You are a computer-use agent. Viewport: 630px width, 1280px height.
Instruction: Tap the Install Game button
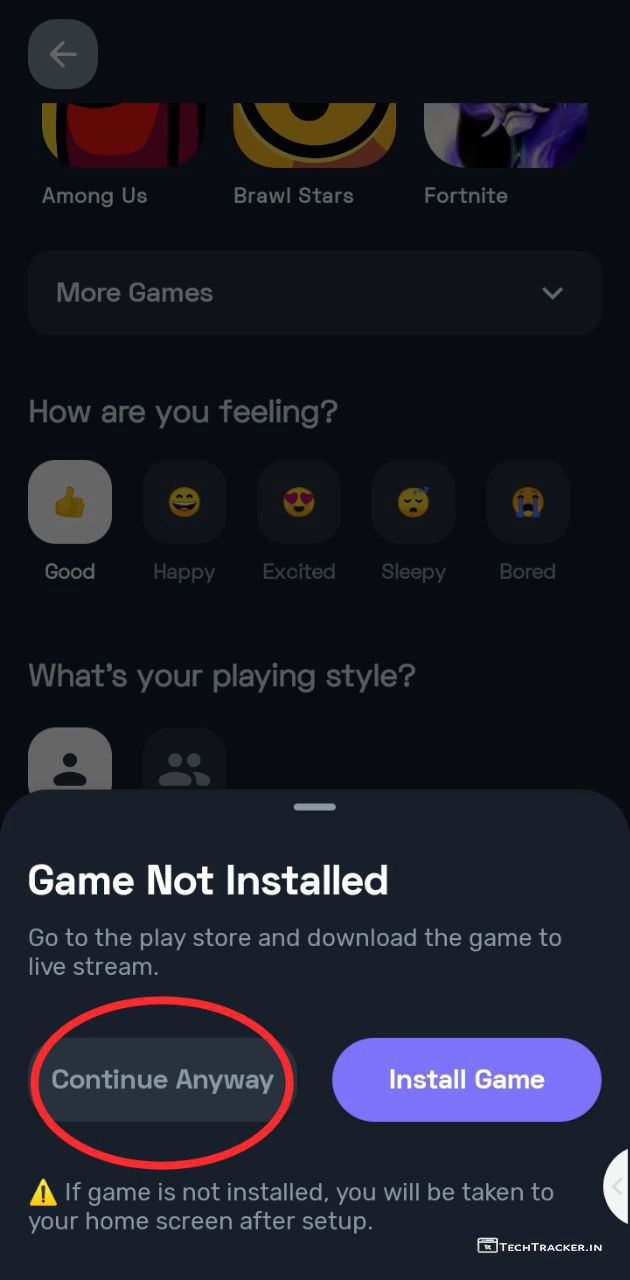coord(466,1080)
